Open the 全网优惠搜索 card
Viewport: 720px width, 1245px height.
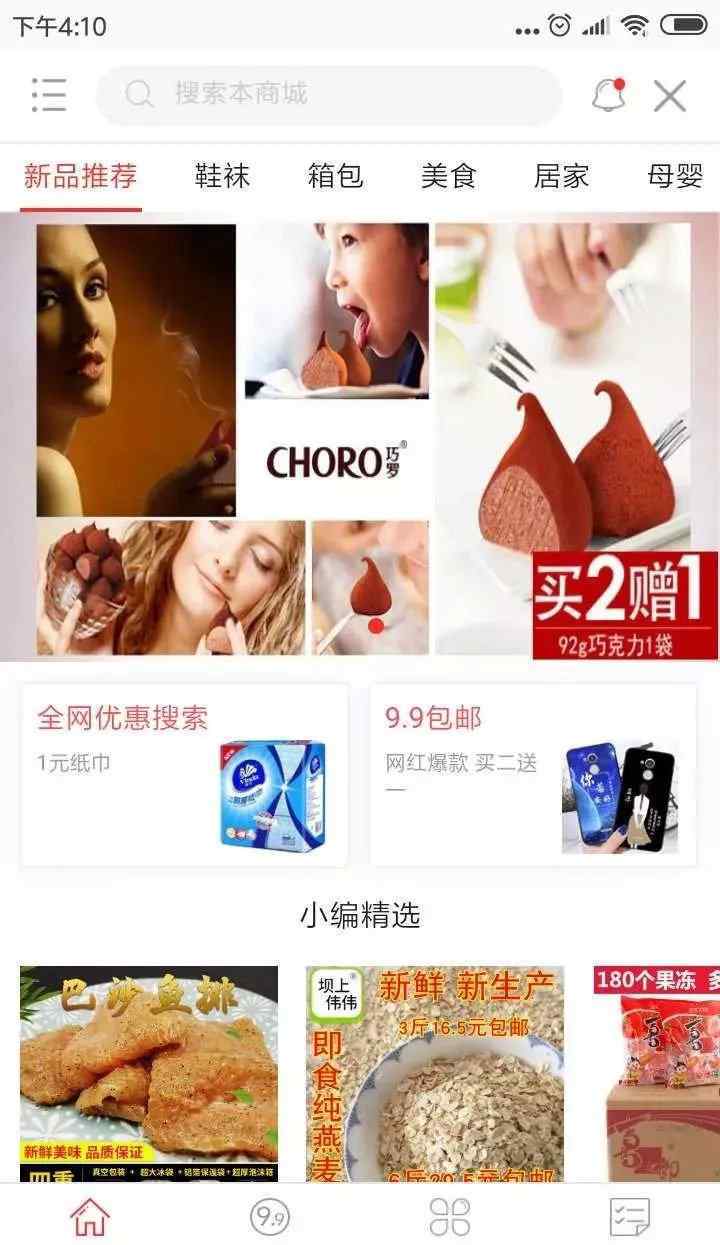click(184, 775)
